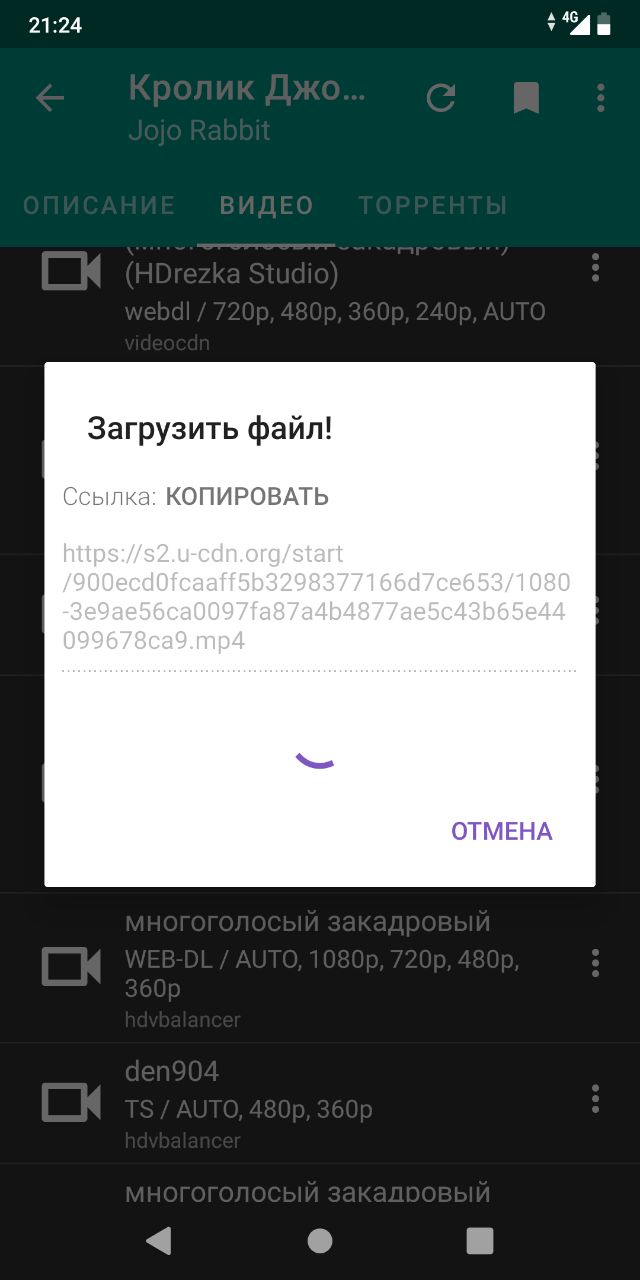The height and width of the screenshot is (1280, 640).
Task: Open the WEB-DL hdvbalancer video entry
Action: 300,965
